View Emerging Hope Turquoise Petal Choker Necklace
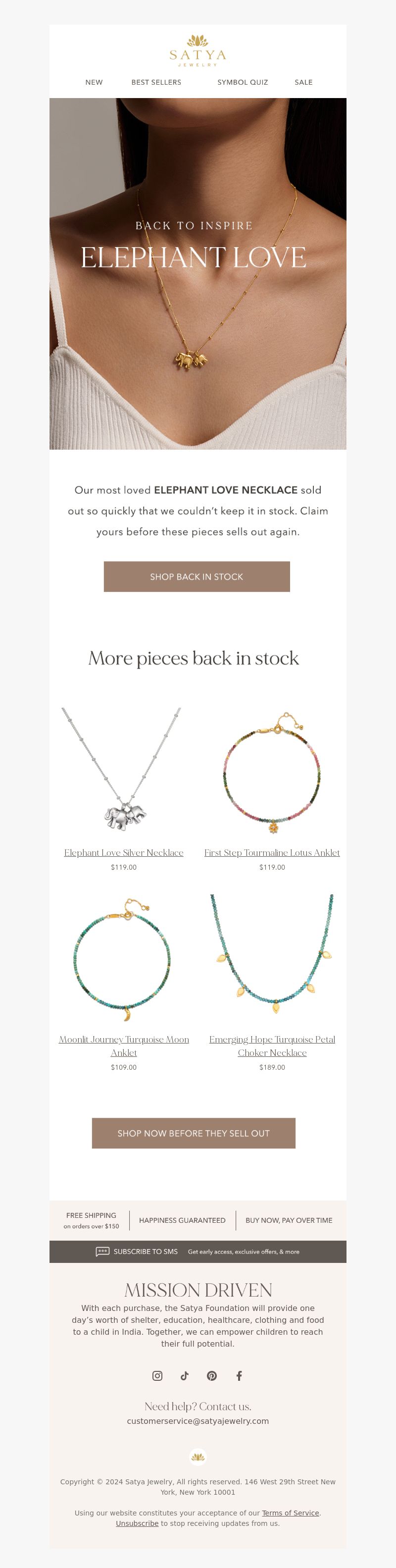Screen dimensions: 396x1568 click(x=272, y=1045)
